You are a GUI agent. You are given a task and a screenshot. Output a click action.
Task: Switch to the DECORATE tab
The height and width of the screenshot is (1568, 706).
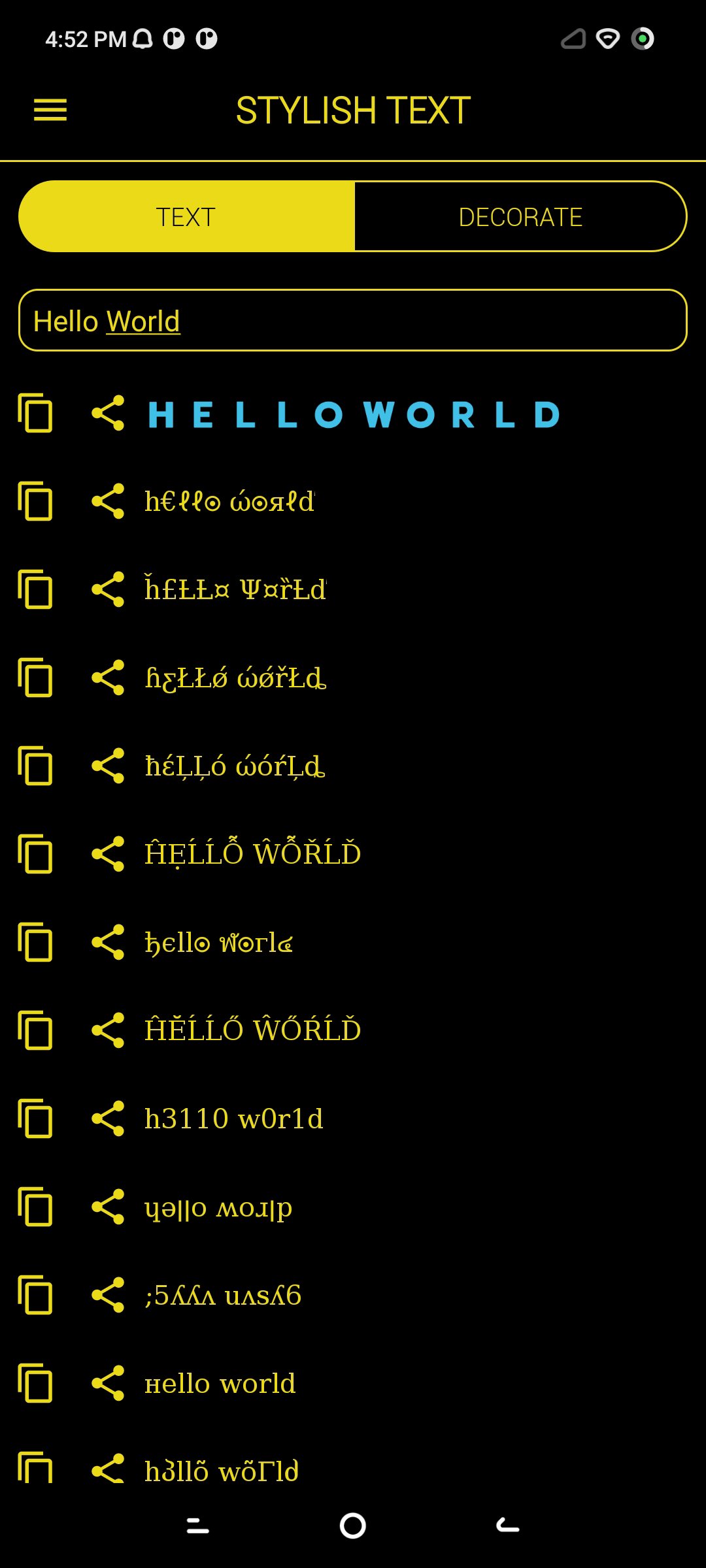[x=520, y=217]
